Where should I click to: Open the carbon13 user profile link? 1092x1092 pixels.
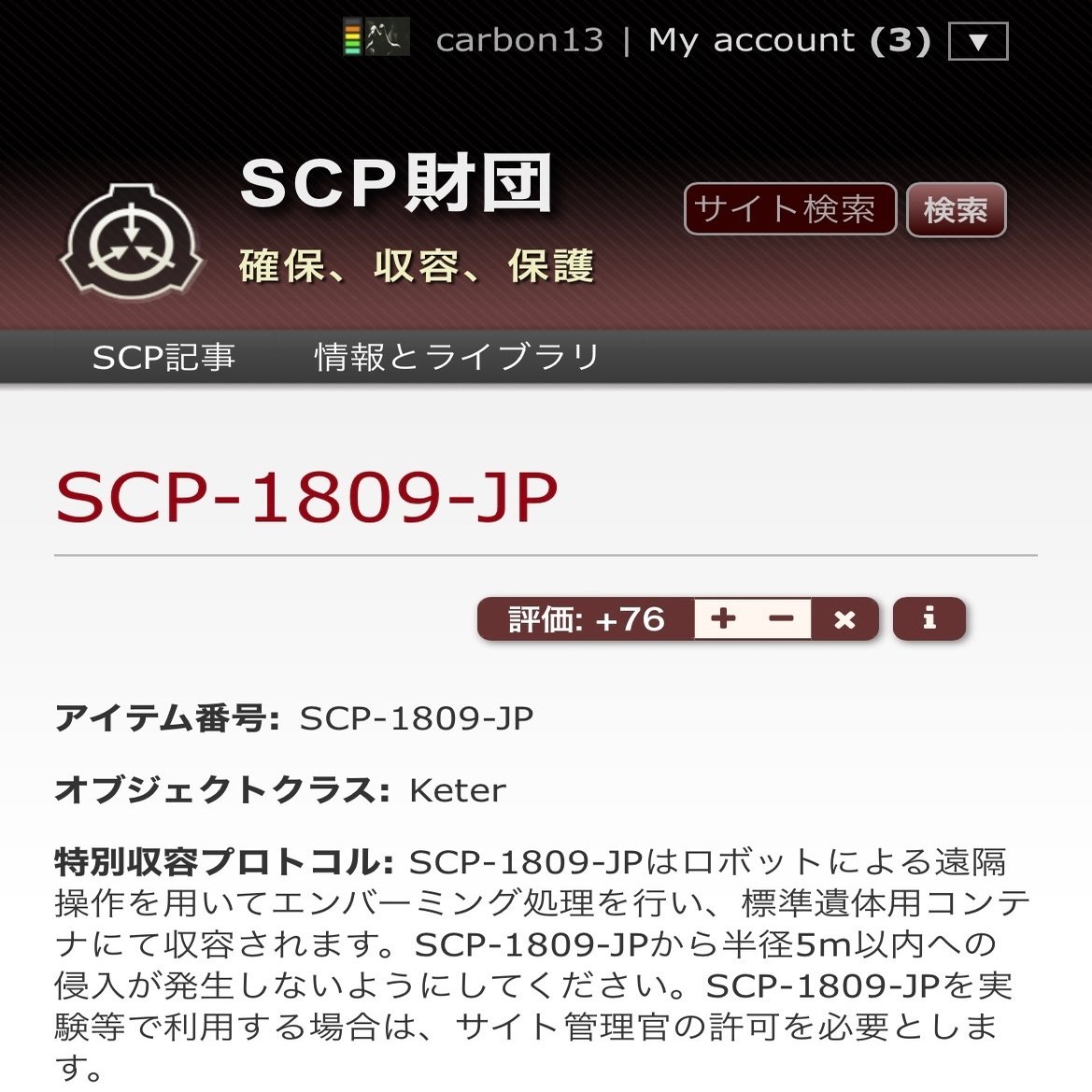point(519,40)
